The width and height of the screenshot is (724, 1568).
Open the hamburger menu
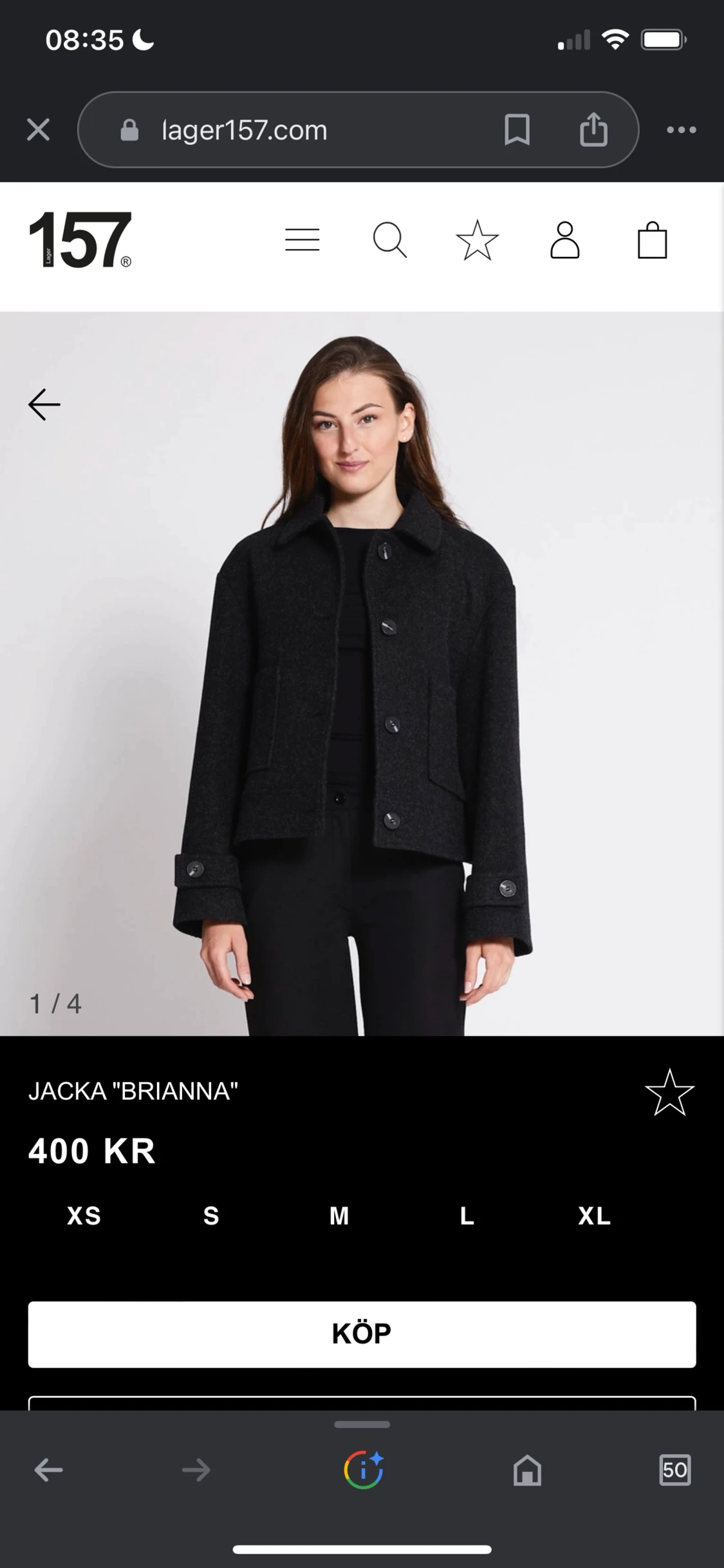coord(302,239)
